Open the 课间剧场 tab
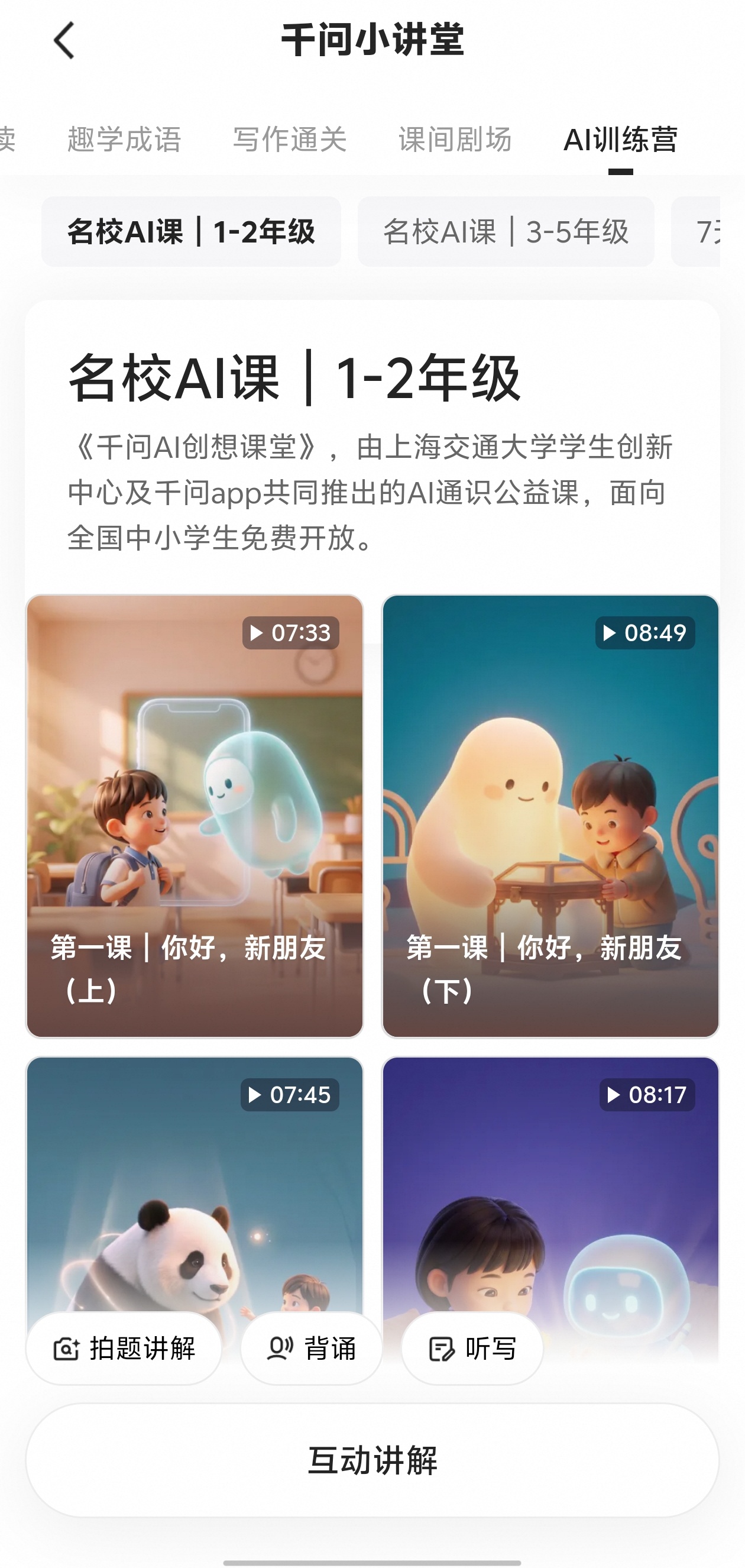This screenshot has height=1568, width=745. (x=455, y=140)
